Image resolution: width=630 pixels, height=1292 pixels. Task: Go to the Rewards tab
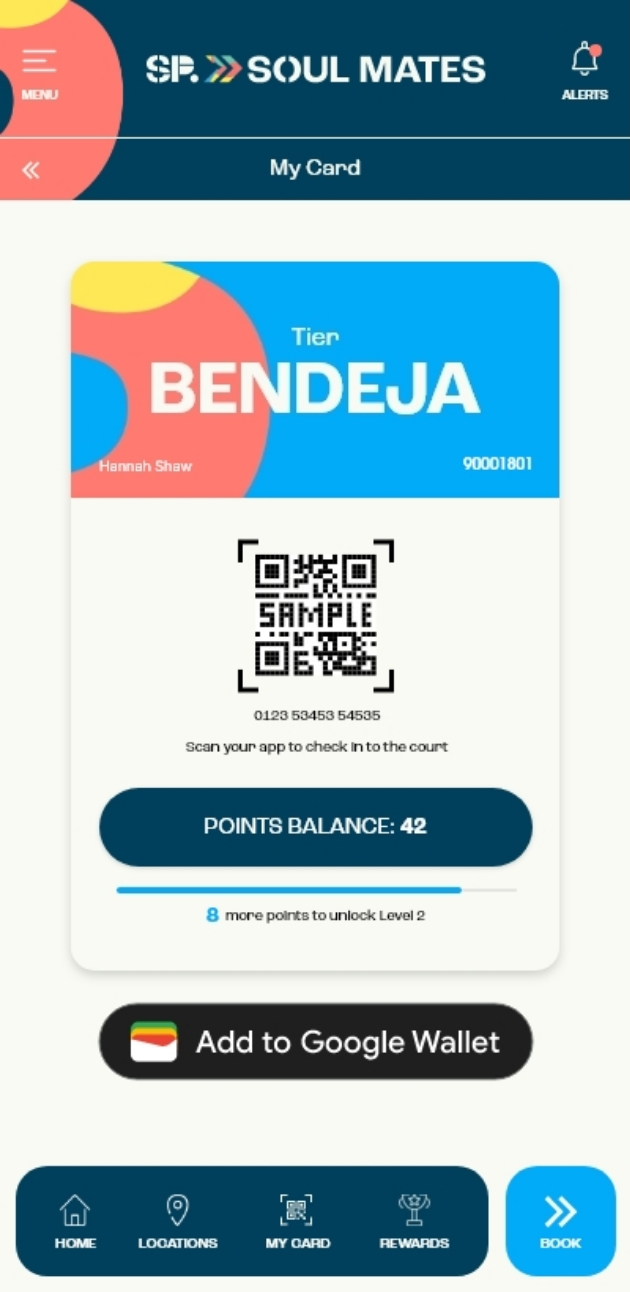pyautogui.click(x=414, y=1221)
